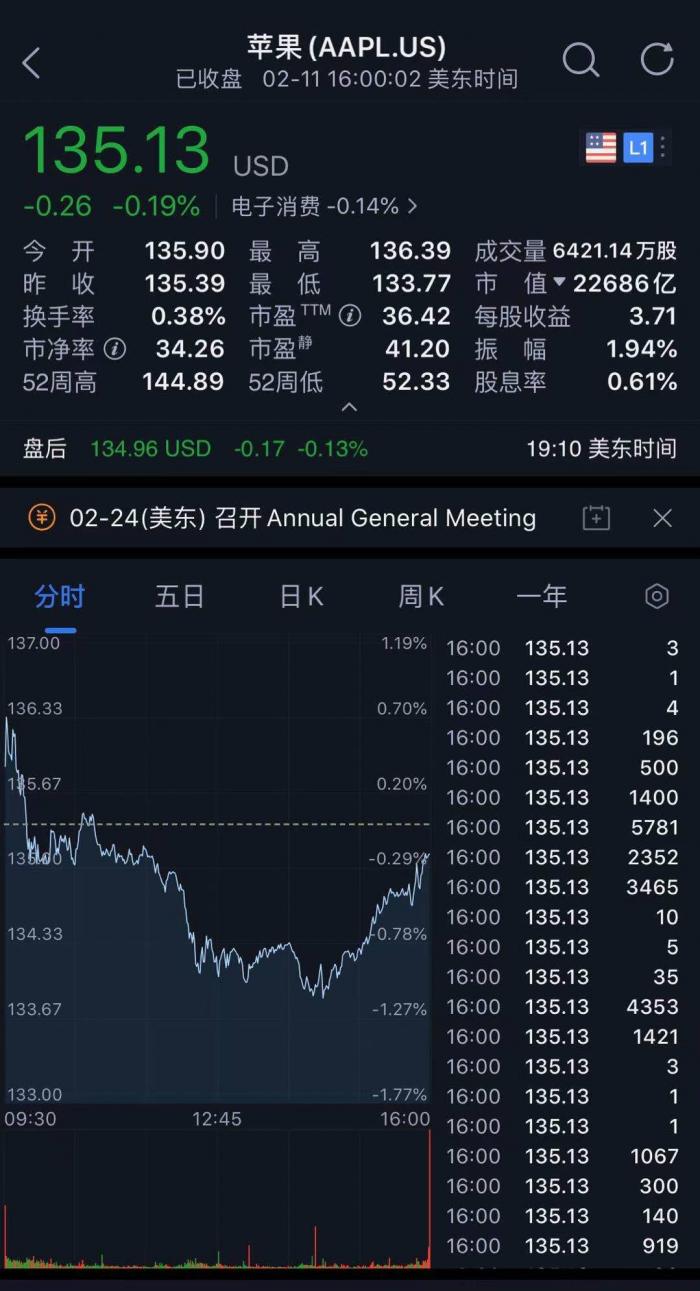700x1291 pixels.
Task: Switch to the 一年 chart tab
Action: pos(541,597)
